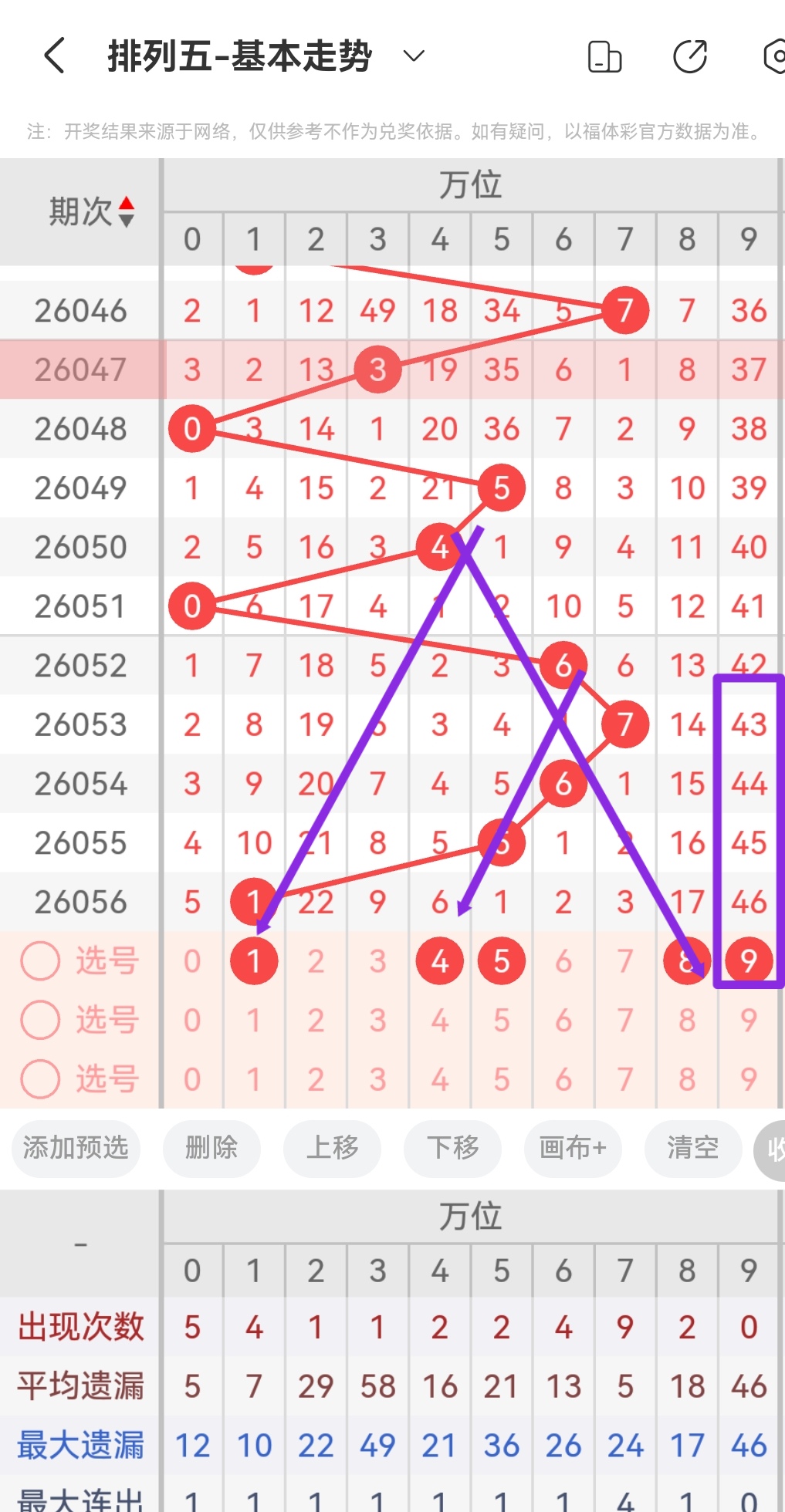Viewport: 785px width, 1512px height.
Task: Tap the 下移 move-down button
Action: (x=452, y=1149)
